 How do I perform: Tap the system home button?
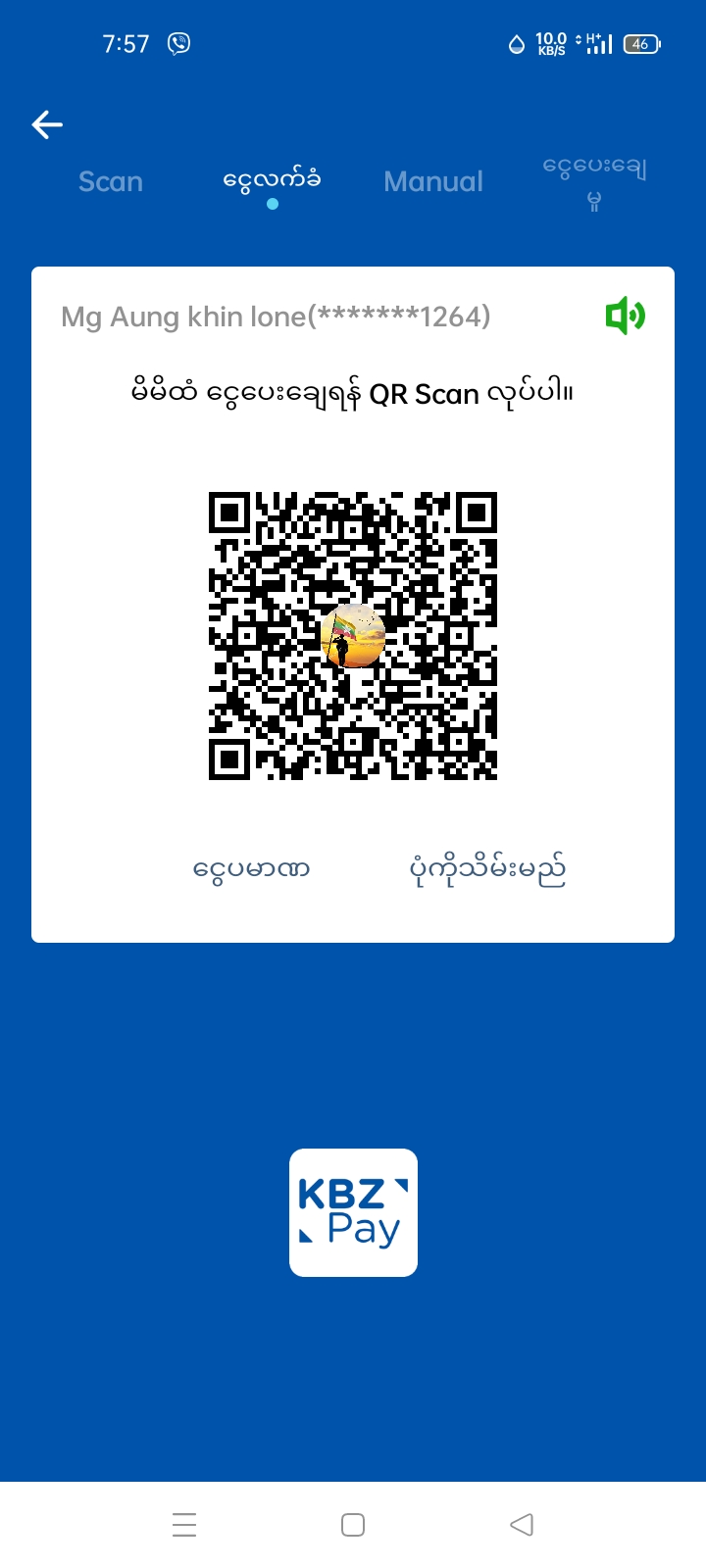click(353, 1525)
